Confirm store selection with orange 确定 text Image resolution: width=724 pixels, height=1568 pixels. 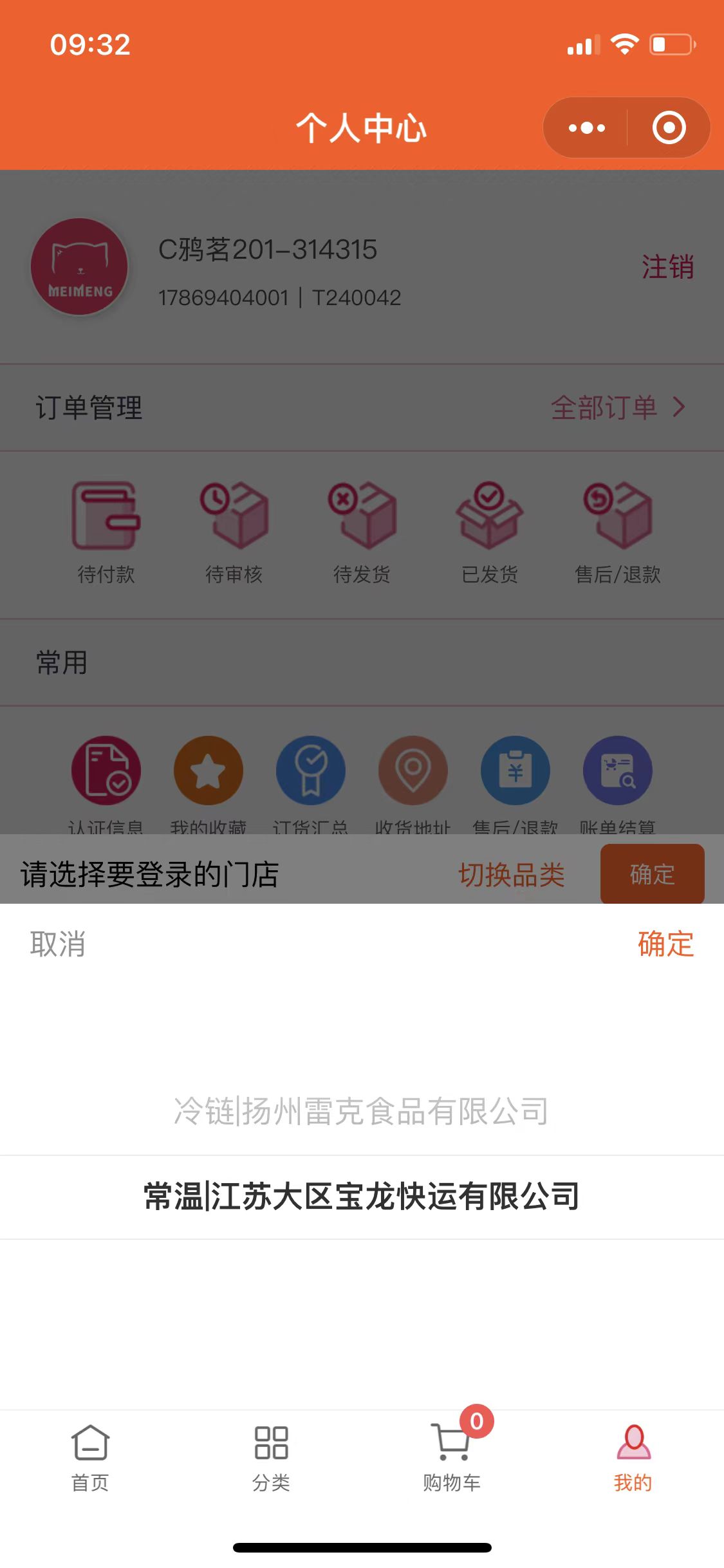click(665, 944)
